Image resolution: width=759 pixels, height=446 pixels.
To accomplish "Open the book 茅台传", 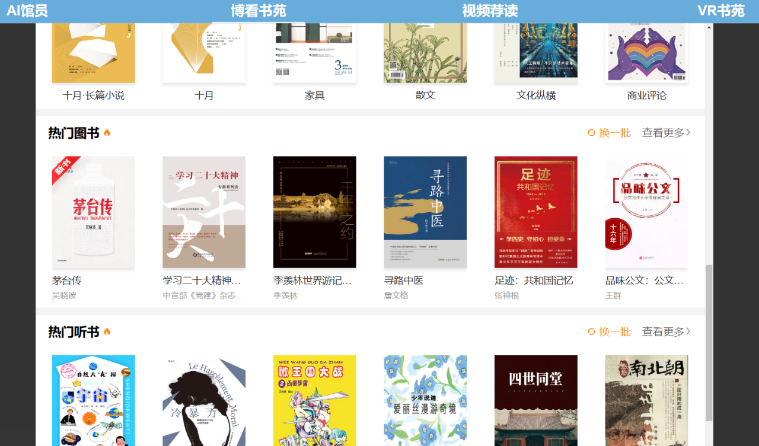I will (93, 212).
